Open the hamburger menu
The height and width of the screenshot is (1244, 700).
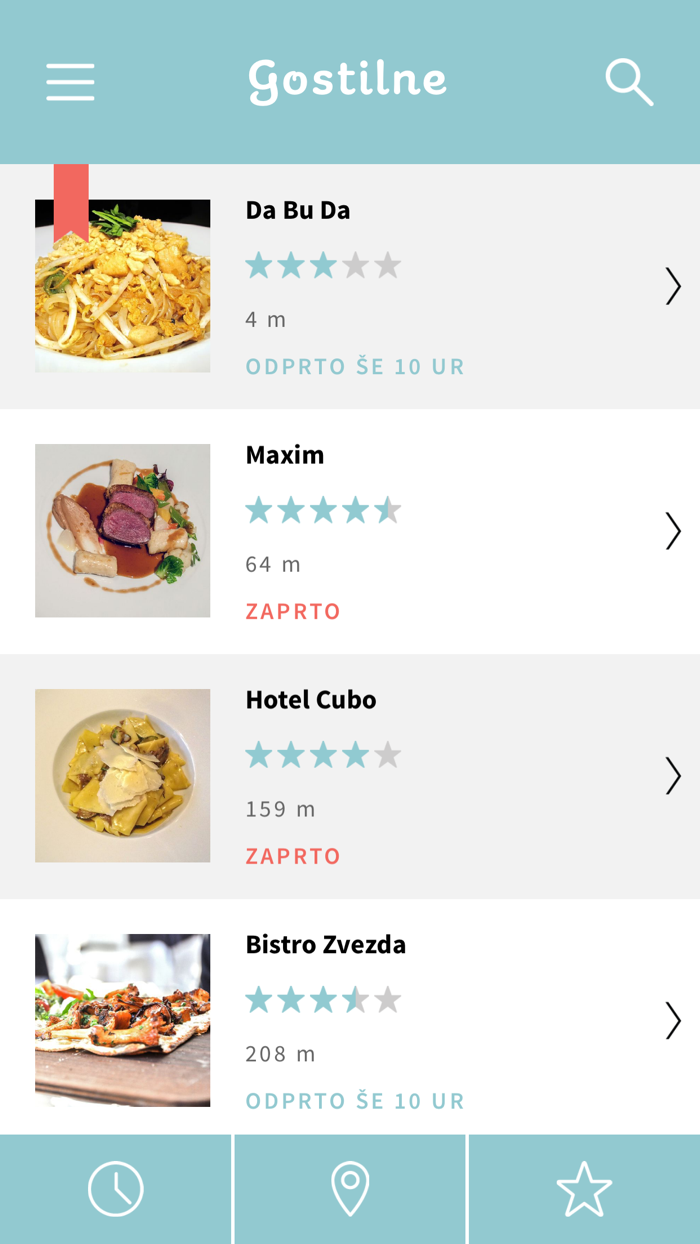(x=70, y=82)
